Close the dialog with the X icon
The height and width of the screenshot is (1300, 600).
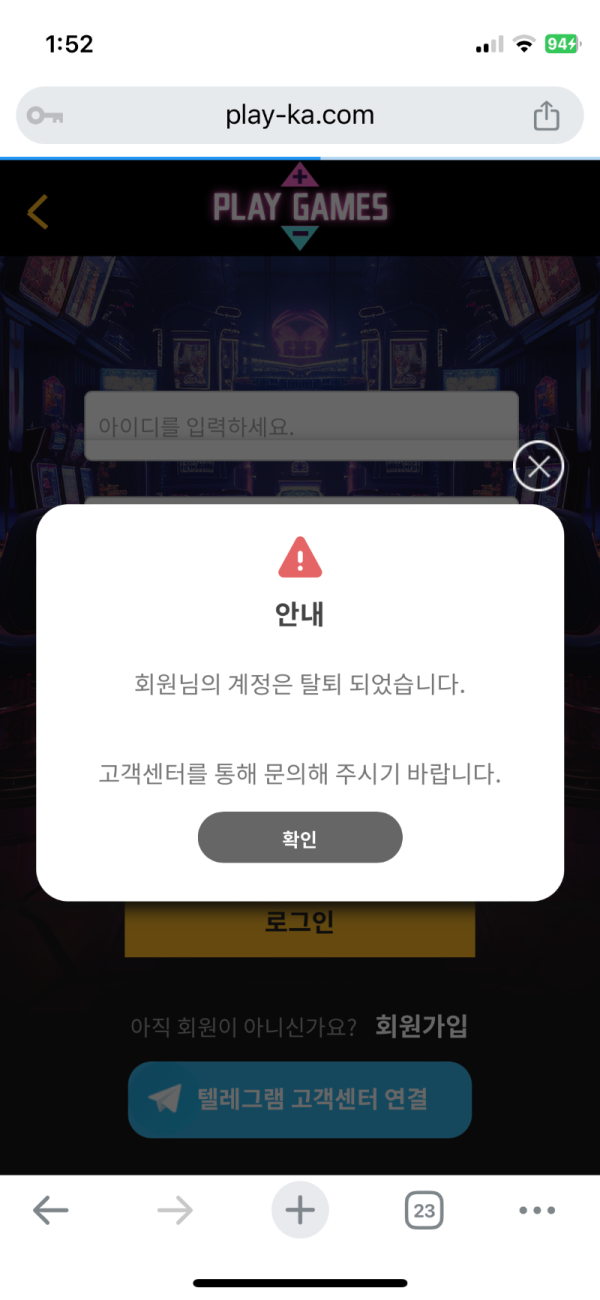click(538, 466)
